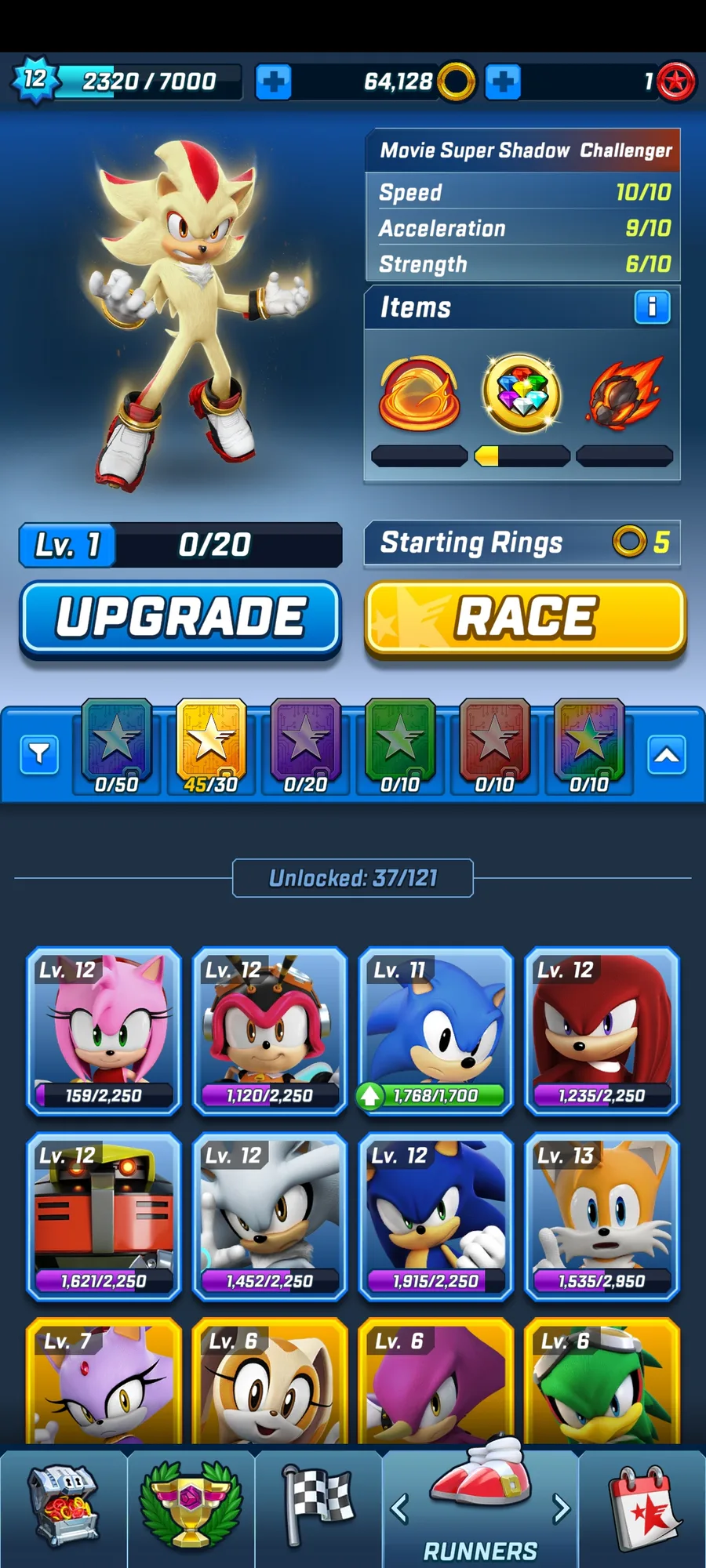Open the runner filter funnel
706x1568 pixels.
pyautogui.click(x=39, y=755)
